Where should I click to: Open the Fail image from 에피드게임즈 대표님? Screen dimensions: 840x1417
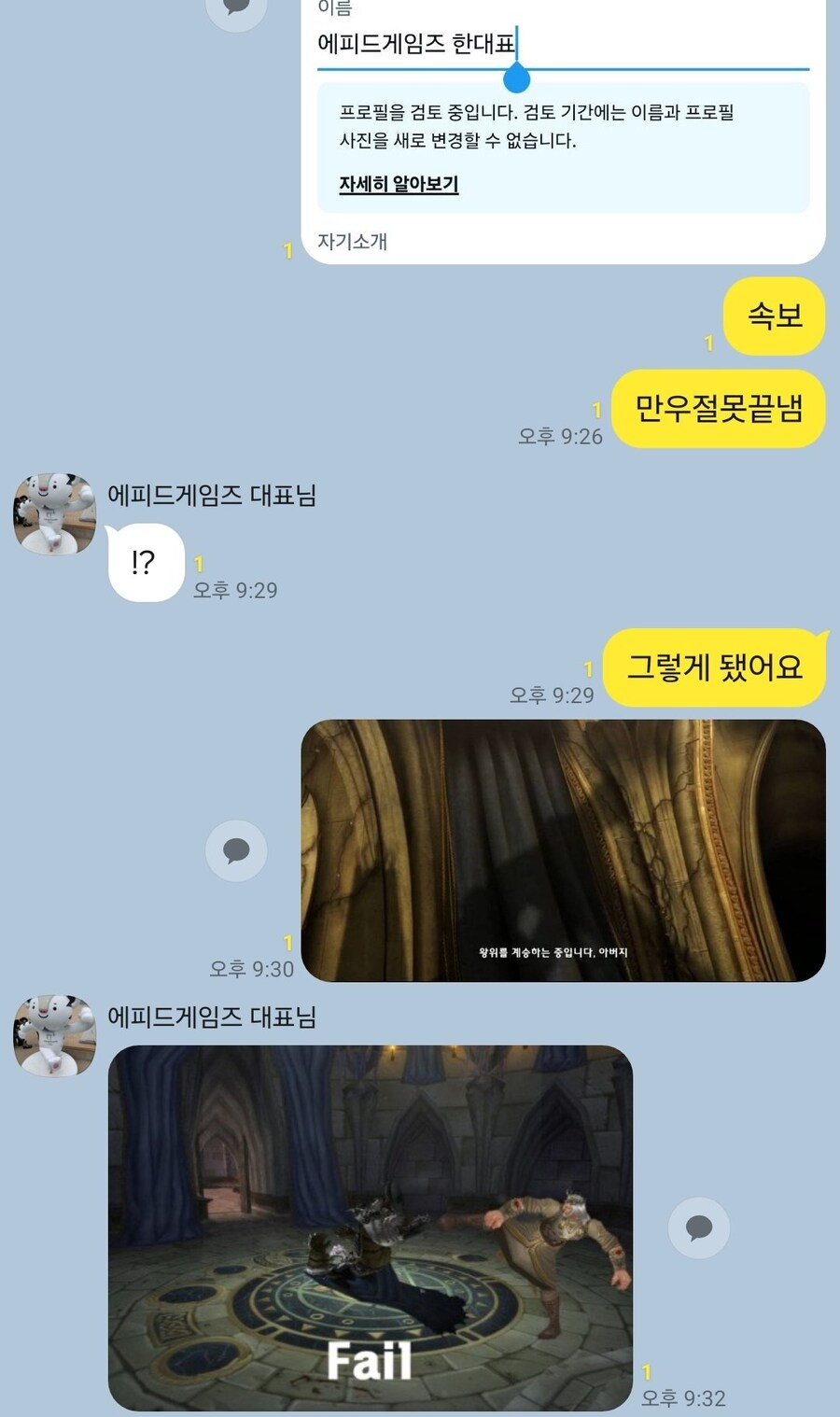(x=371, y=1228)
